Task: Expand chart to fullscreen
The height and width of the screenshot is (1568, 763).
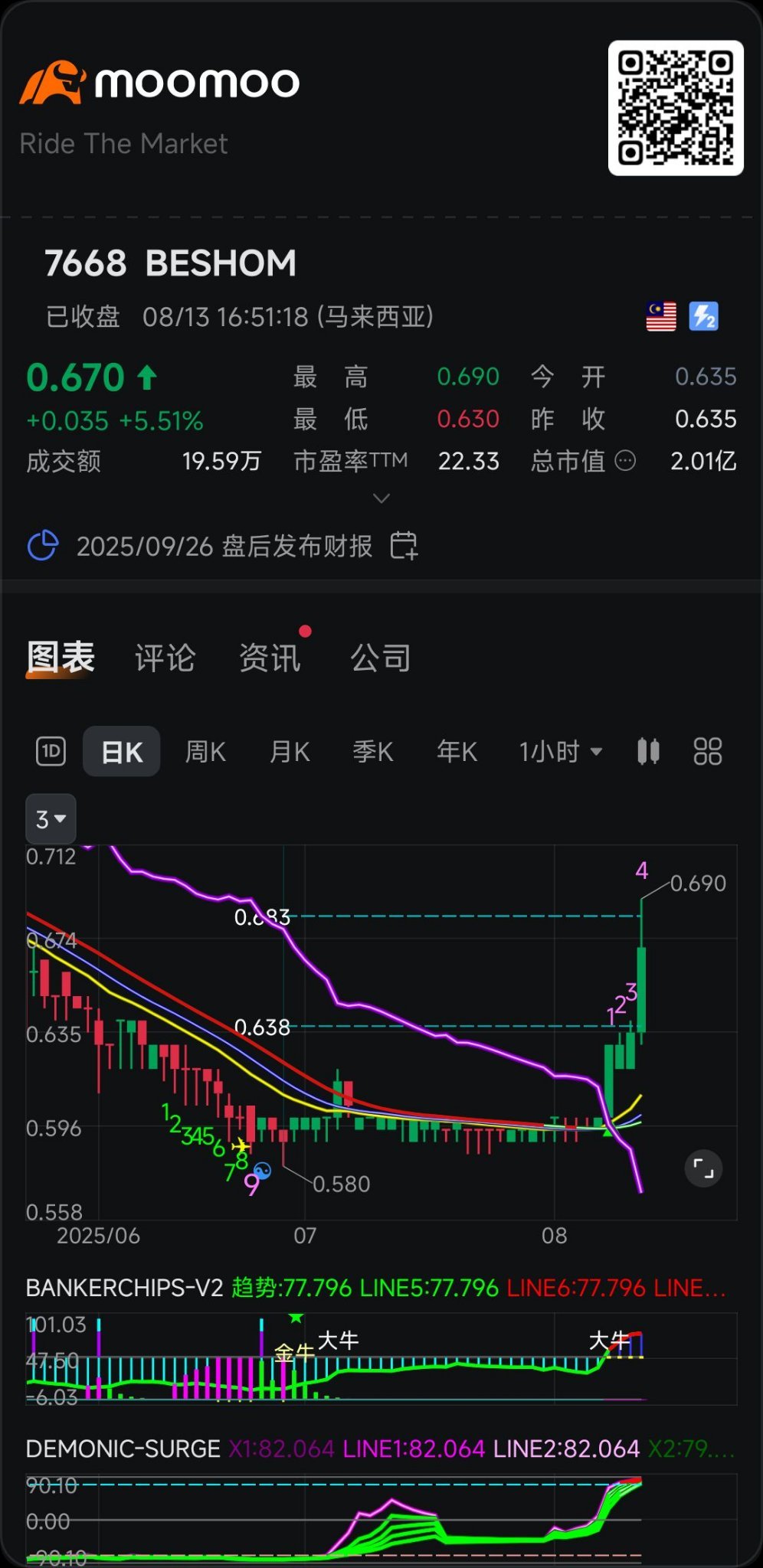Action: [x=703, y=1168]
